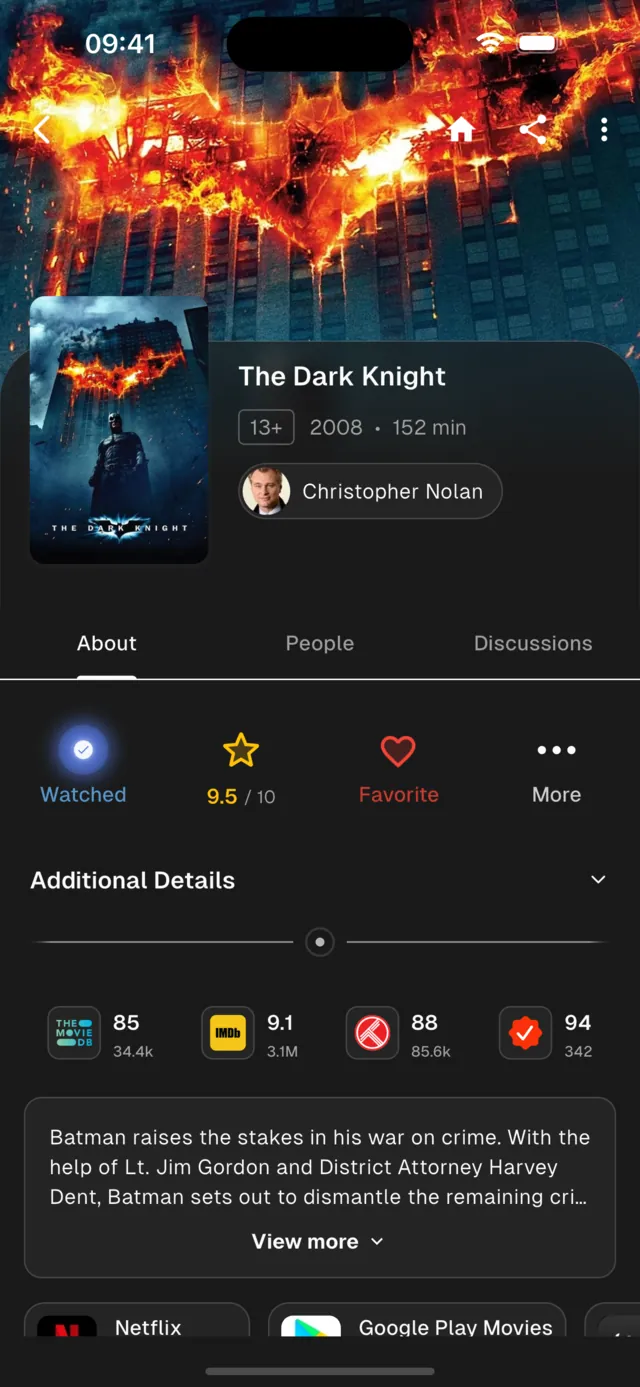The image size is (640, 1387).
Task: Switch to the People tab
Action: (320, 643)
